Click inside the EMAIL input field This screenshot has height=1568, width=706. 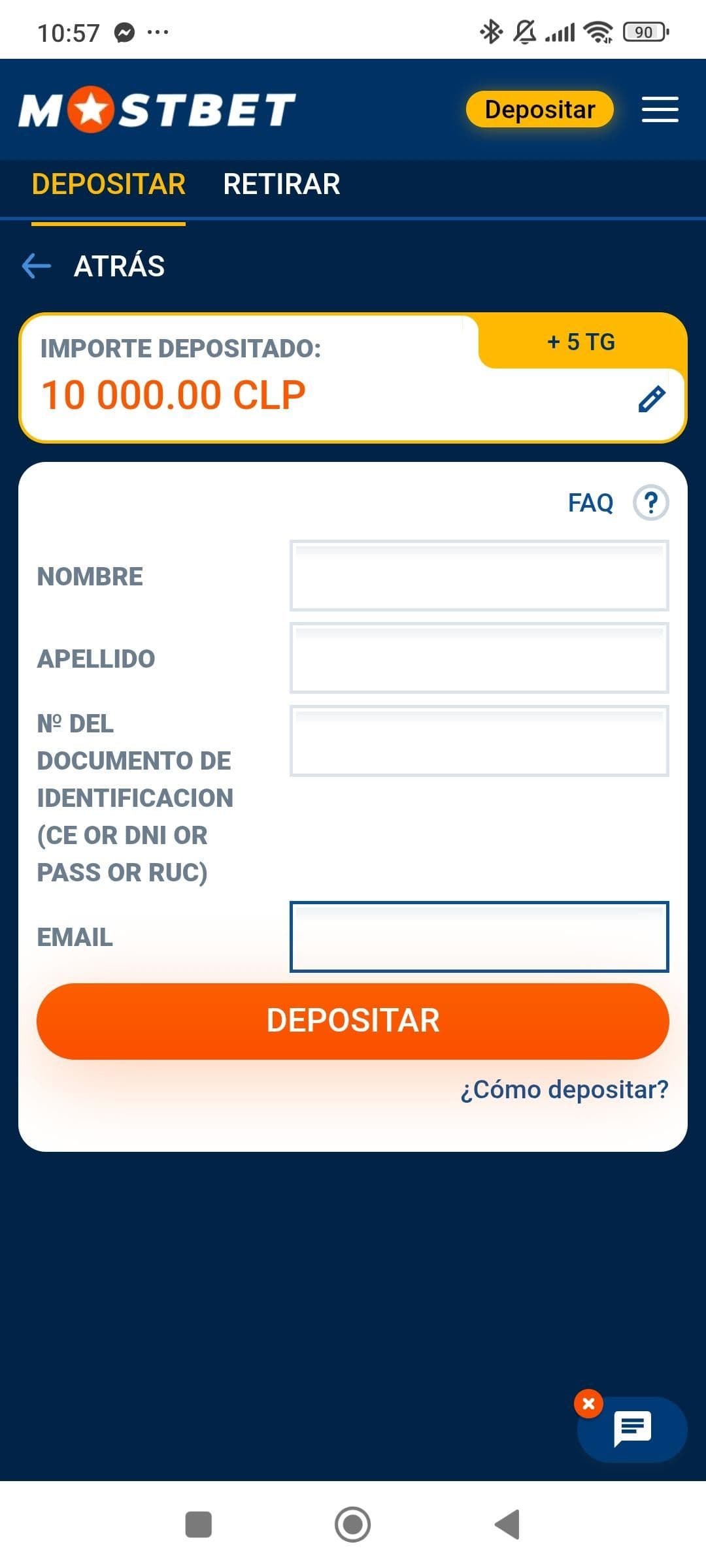479,936
